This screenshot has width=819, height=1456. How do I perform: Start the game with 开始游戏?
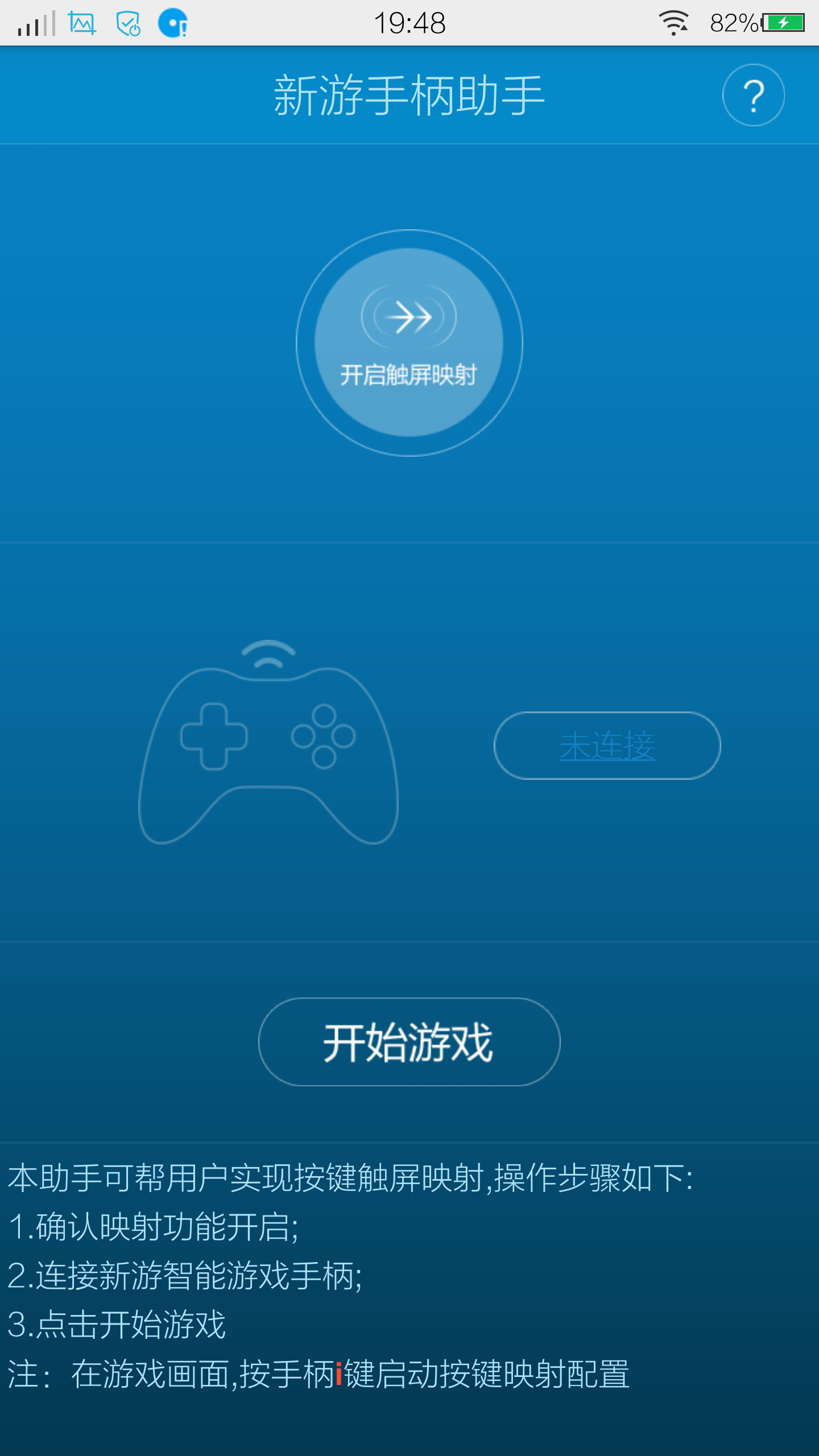point(409,1042)
